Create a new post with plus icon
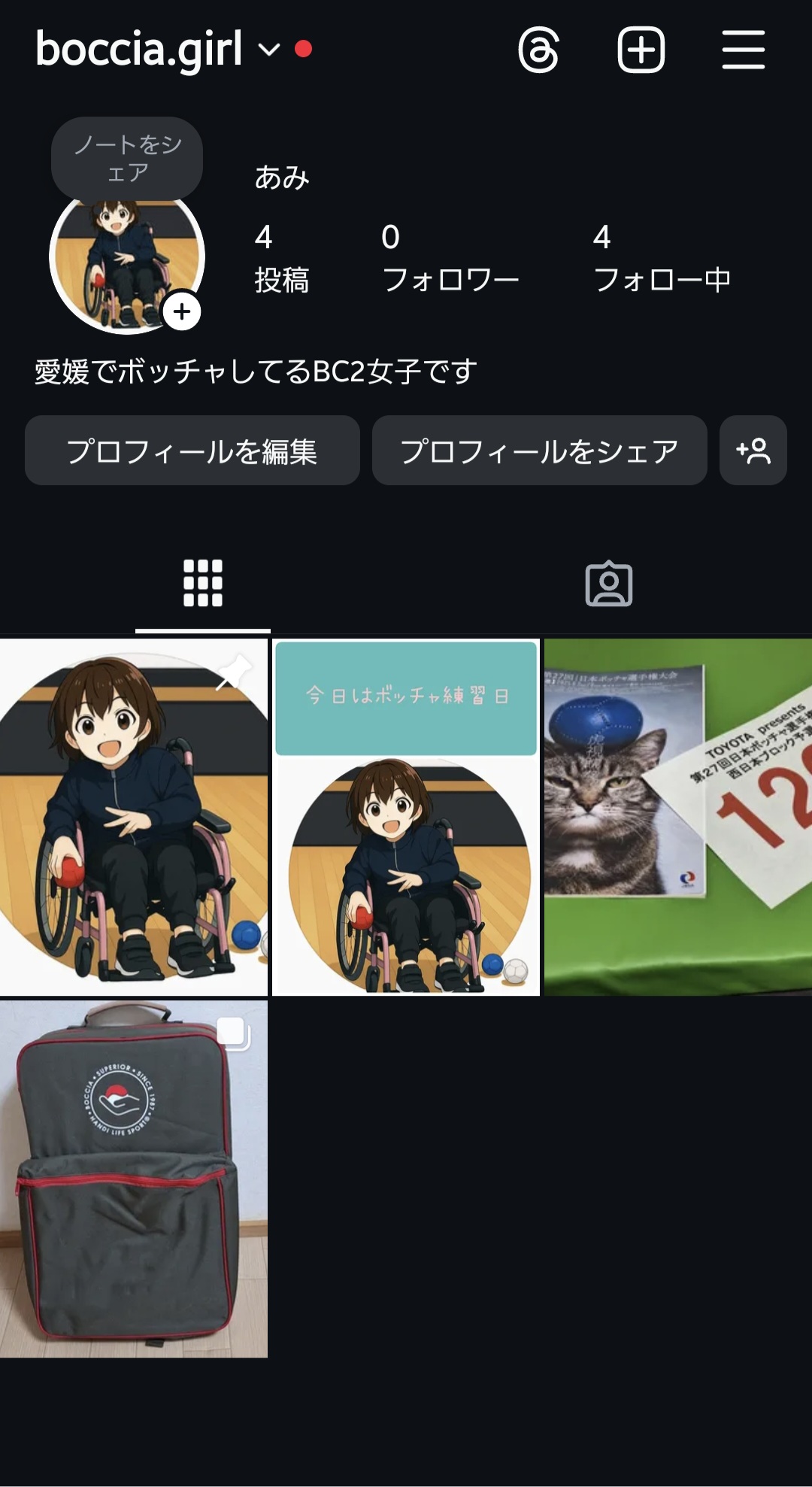 click(641, 50)
